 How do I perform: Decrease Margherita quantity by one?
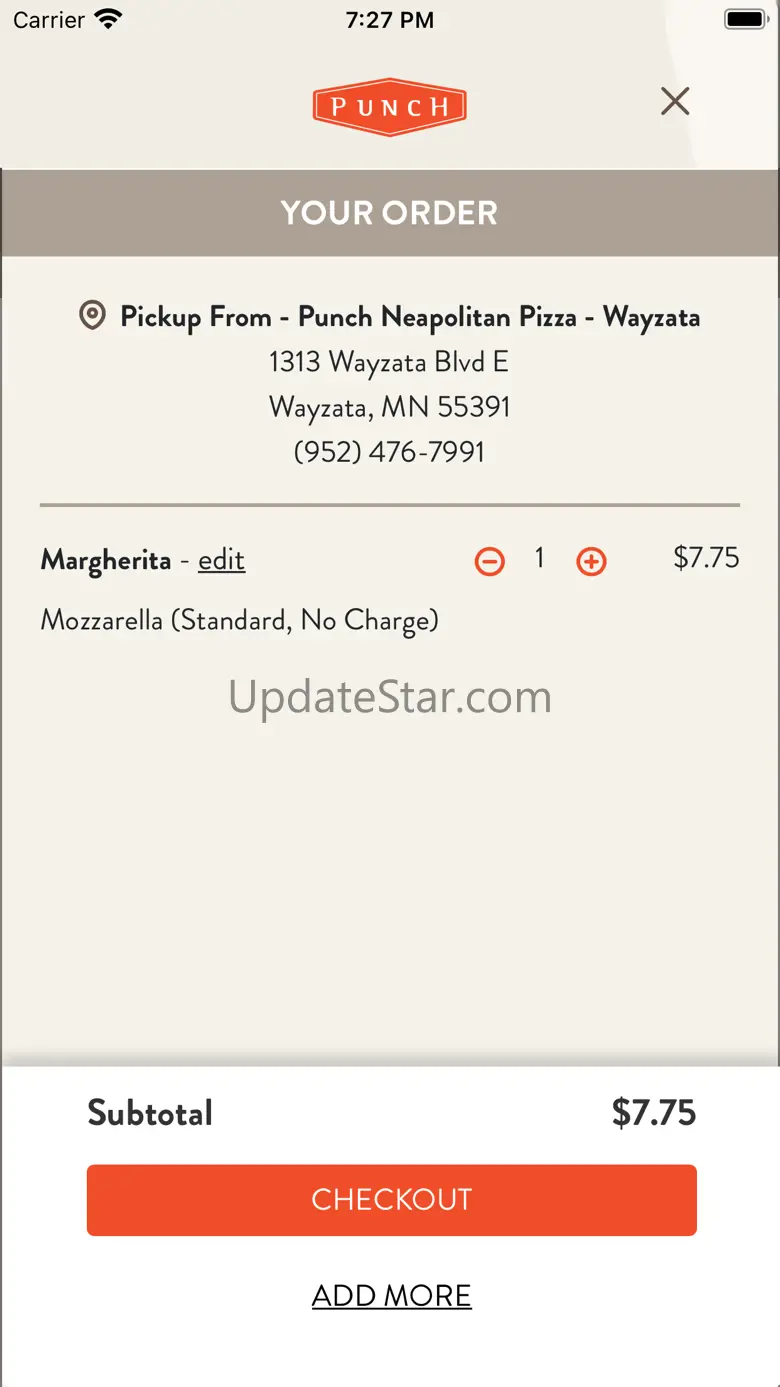coord(489,562)
